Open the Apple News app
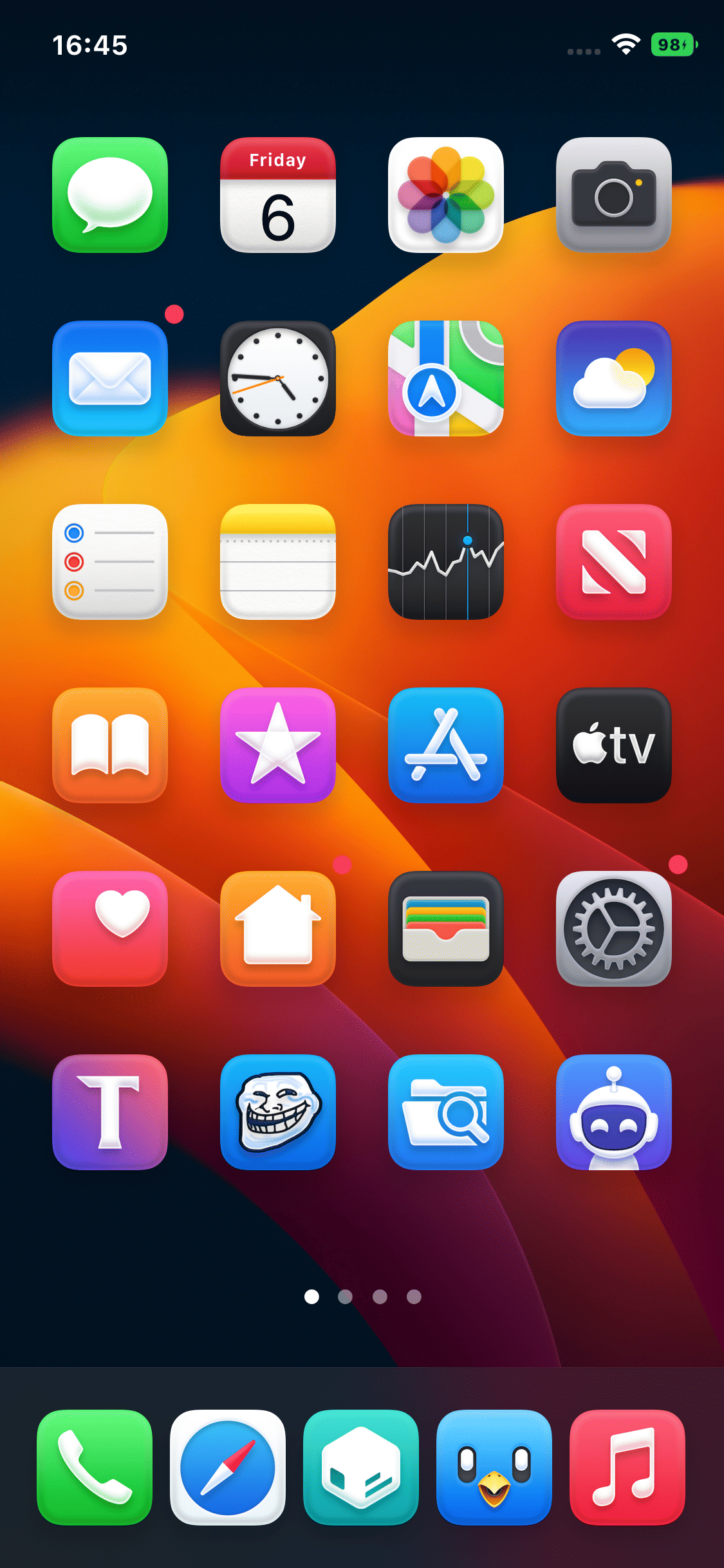 tap(614, 562)
